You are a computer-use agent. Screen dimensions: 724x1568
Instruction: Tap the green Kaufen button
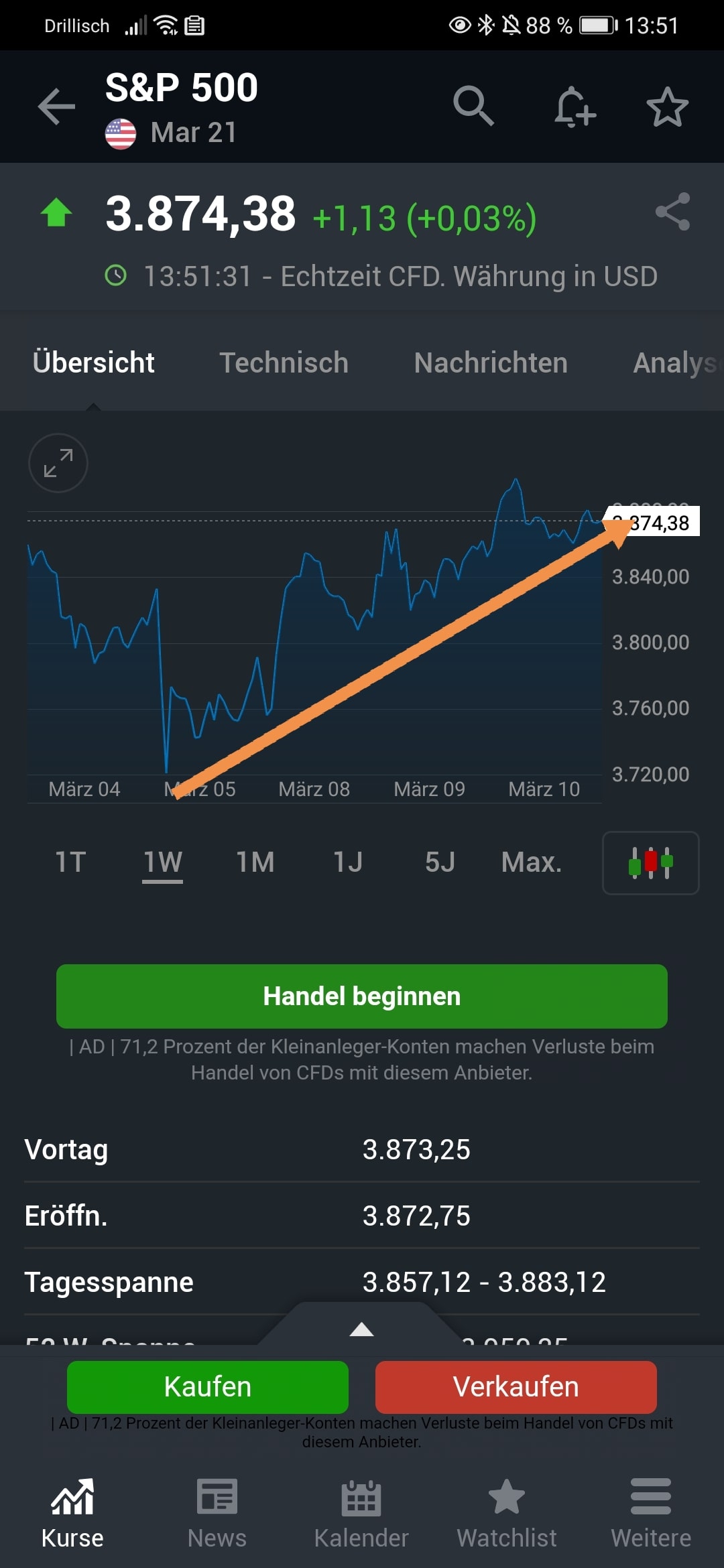click(208, 1386)
